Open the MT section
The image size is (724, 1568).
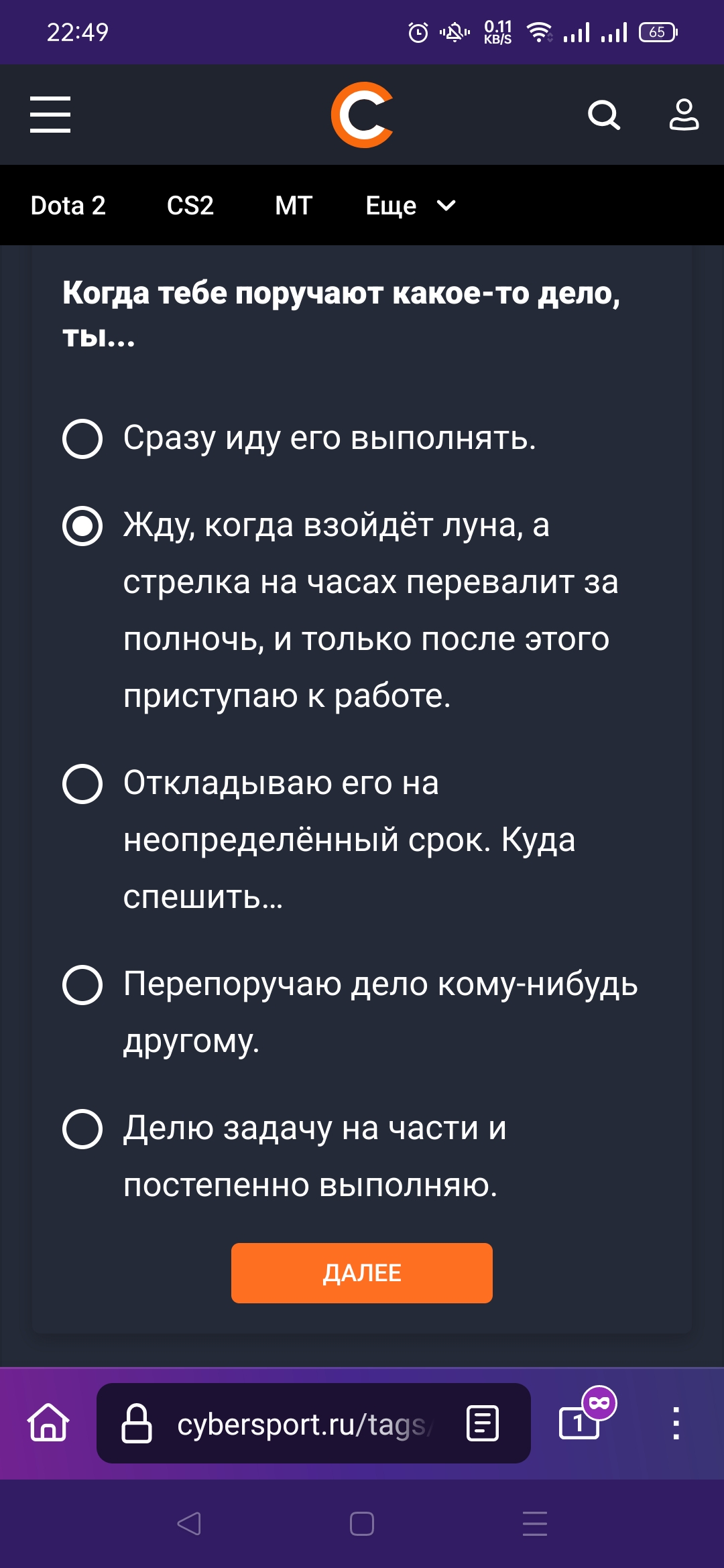click(294, 205)
